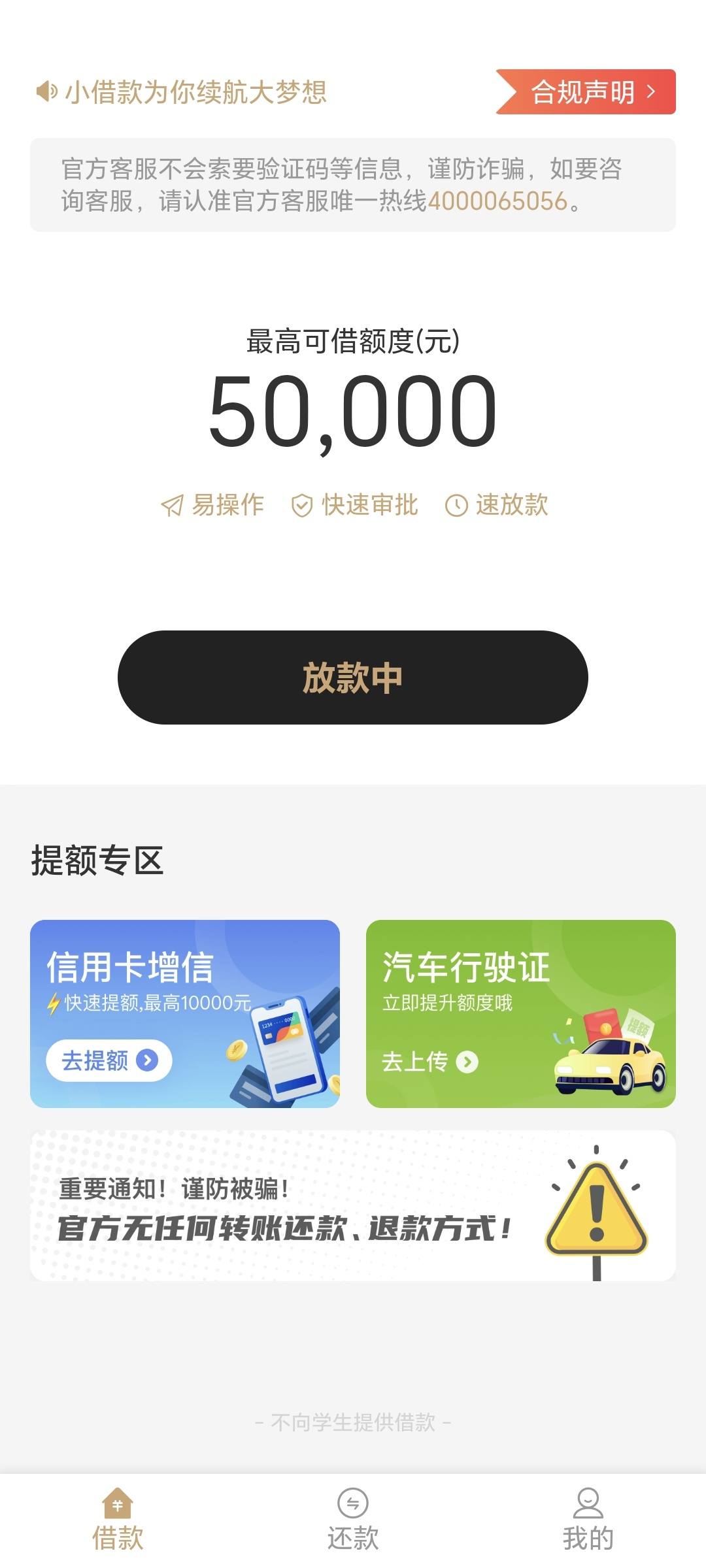Open the 信用卡增信 card
Viewport: 706px width, 1568px height.
pos(185,1013)
